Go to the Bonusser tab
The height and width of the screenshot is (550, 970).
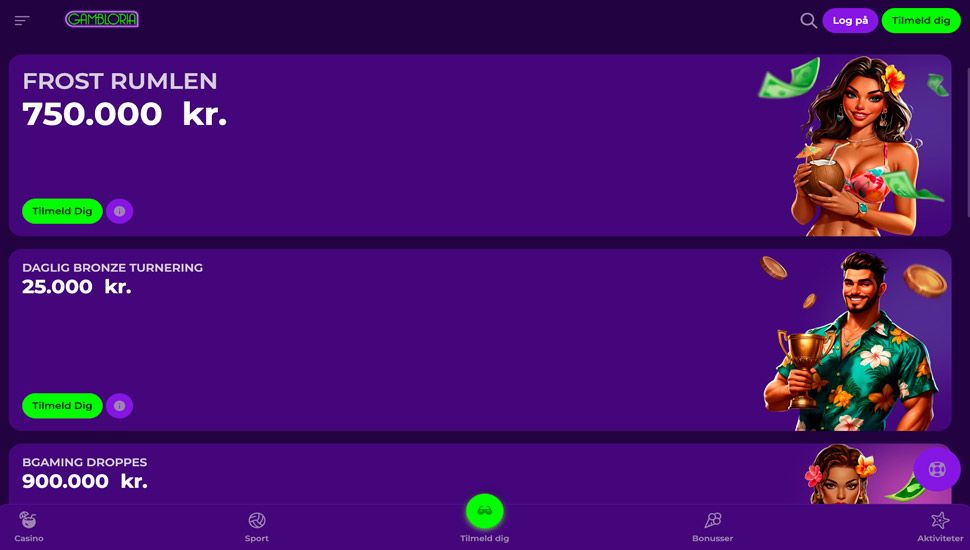click(713, 526)
